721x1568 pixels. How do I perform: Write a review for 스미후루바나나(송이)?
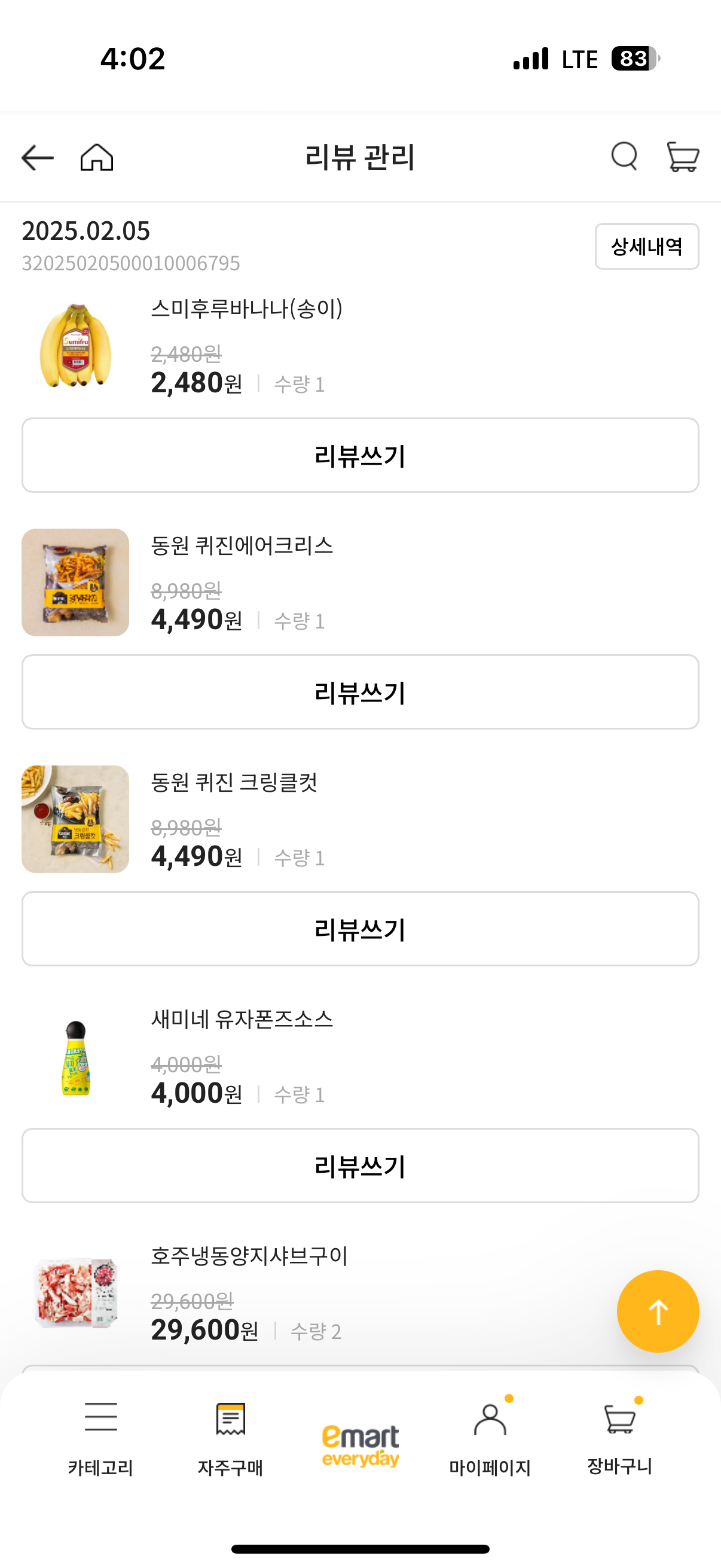360,455
